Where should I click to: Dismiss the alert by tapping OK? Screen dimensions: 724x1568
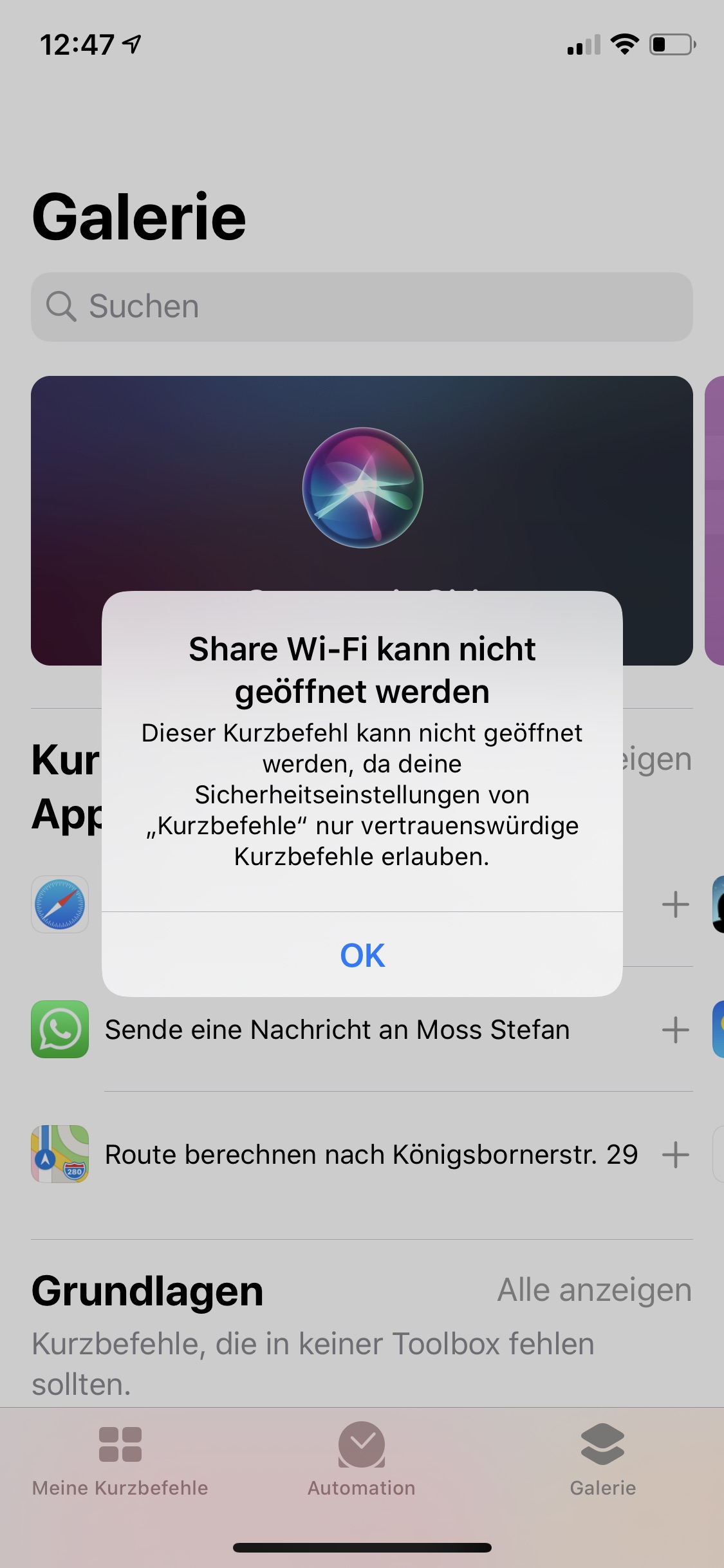coord(362,955)
